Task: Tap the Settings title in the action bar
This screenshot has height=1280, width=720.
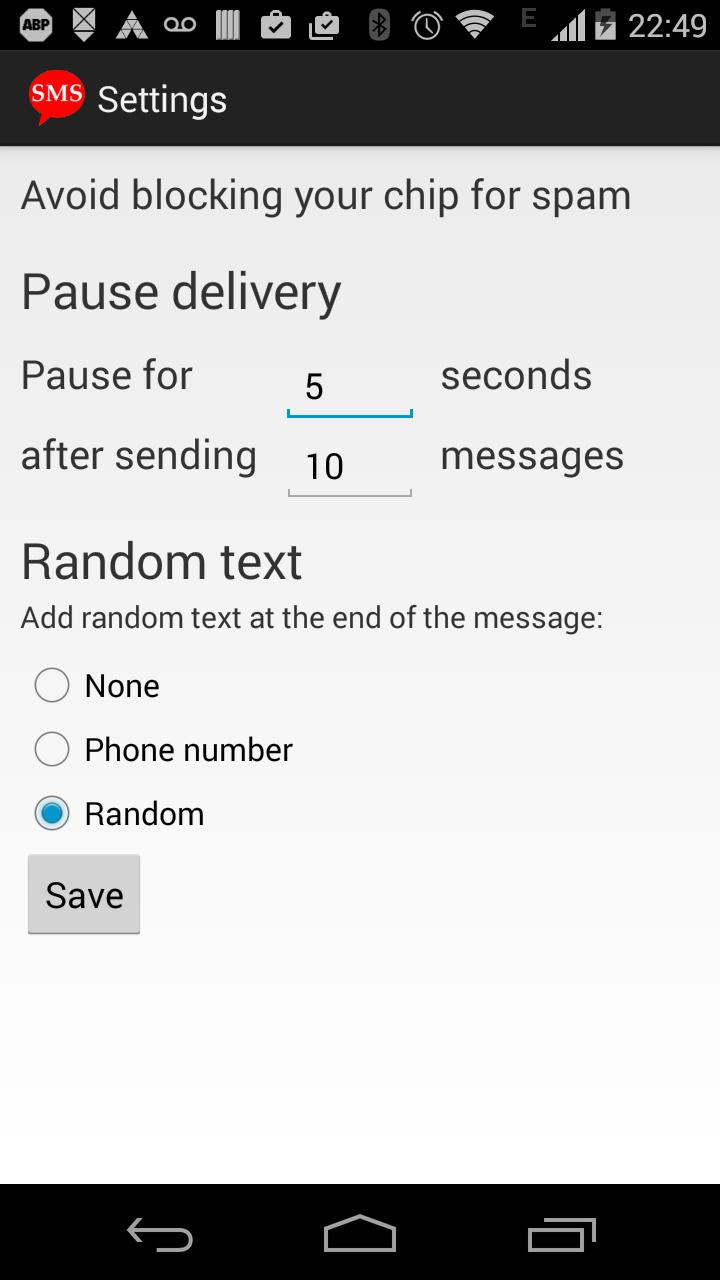Action: tap(161, 97)
